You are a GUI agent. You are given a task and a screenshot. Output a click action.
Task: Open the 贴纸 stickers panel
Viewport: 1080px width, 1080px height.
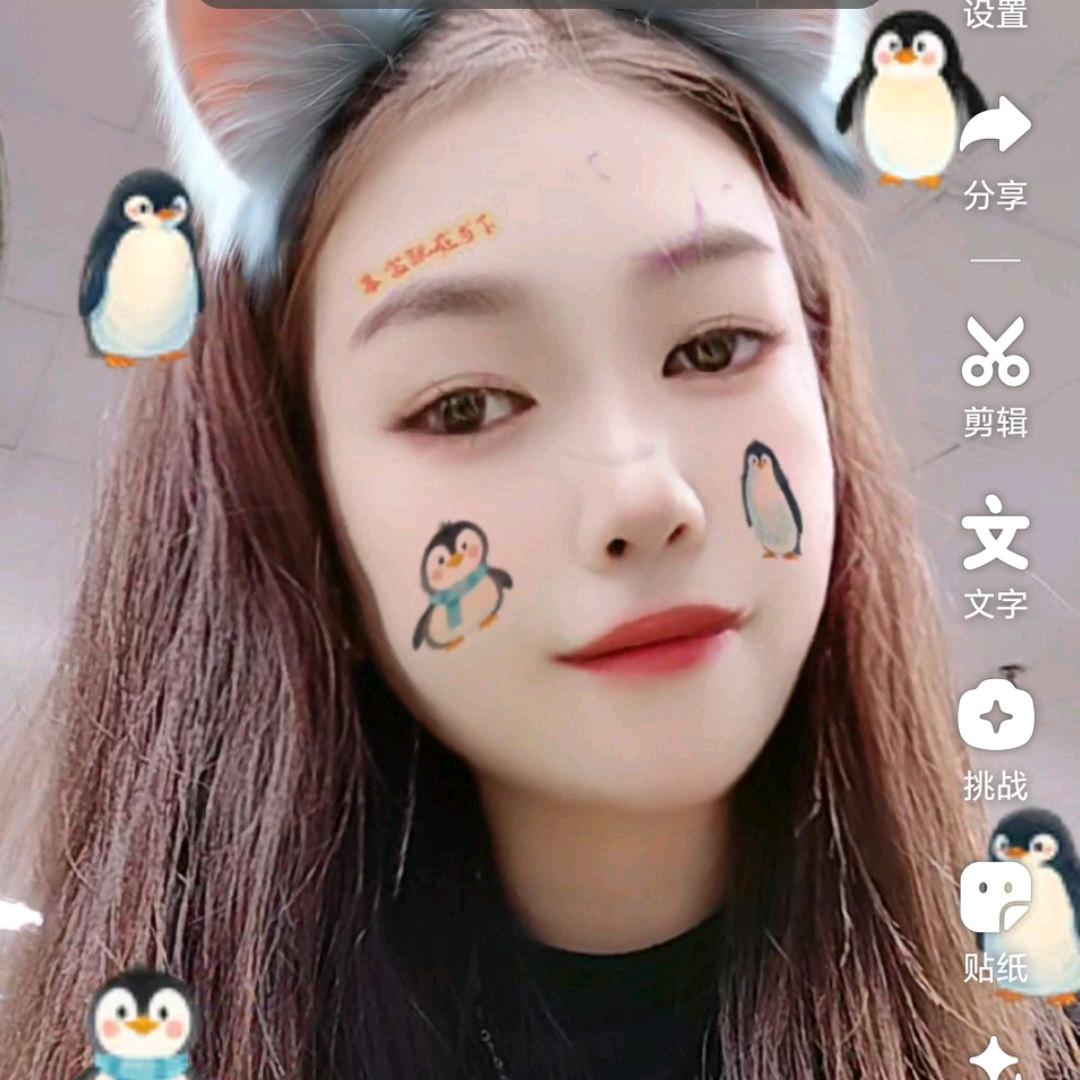coord(995,897)
